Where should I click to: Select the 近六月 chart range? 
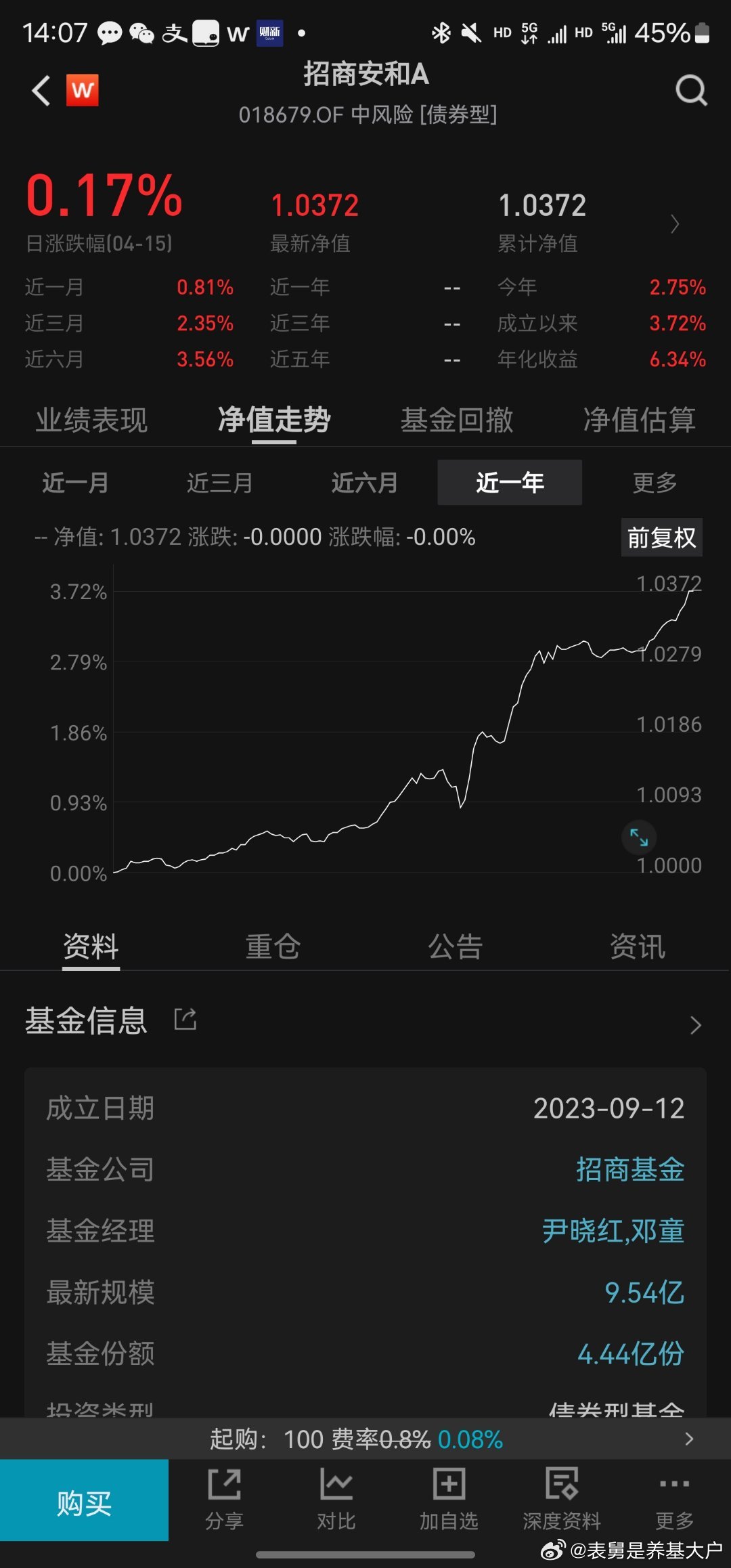coord(365,483)
